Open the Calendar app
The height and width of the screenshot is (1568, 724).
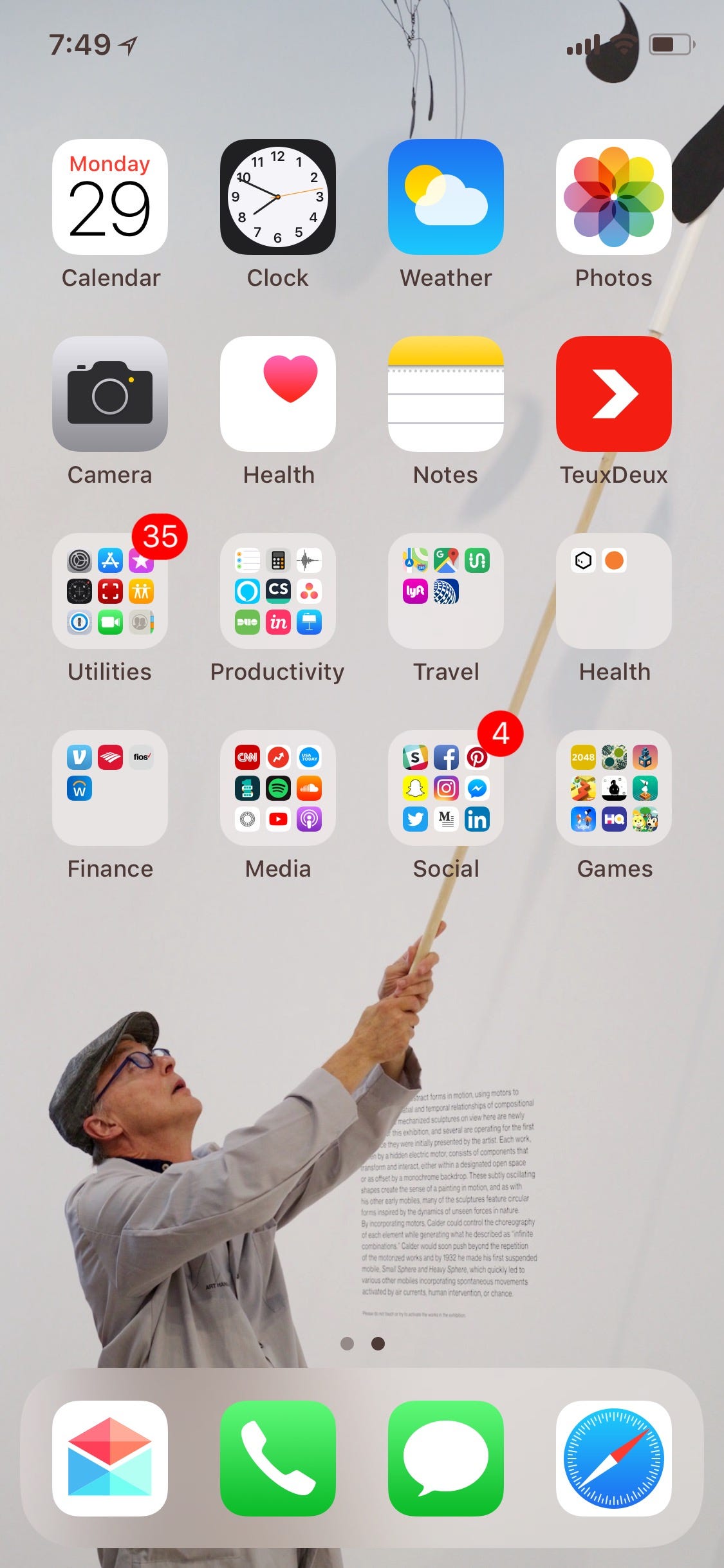[x=110, y=197]
